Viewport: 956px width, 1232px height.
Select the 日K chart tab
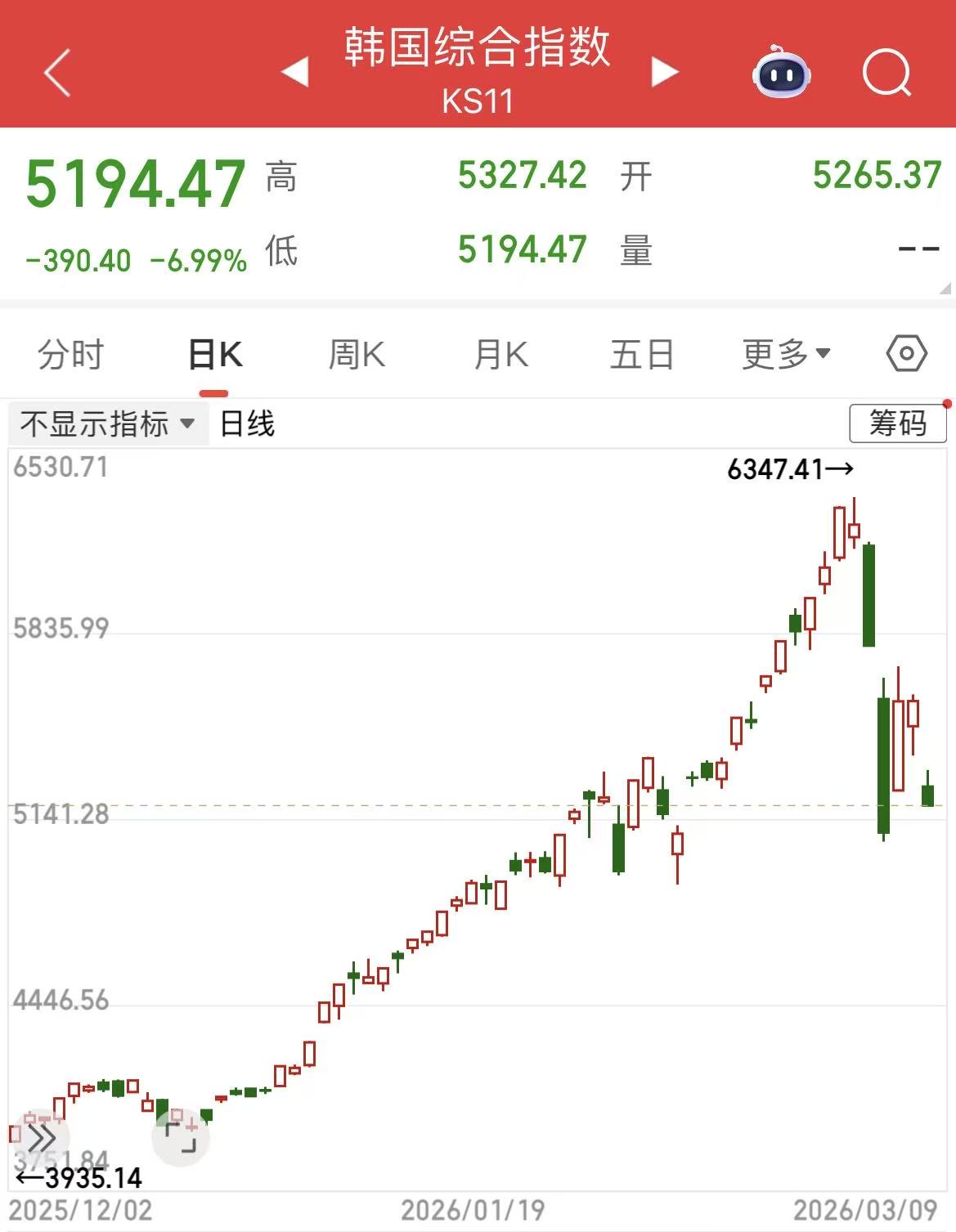pyautogui.click(x=214, y=355)
